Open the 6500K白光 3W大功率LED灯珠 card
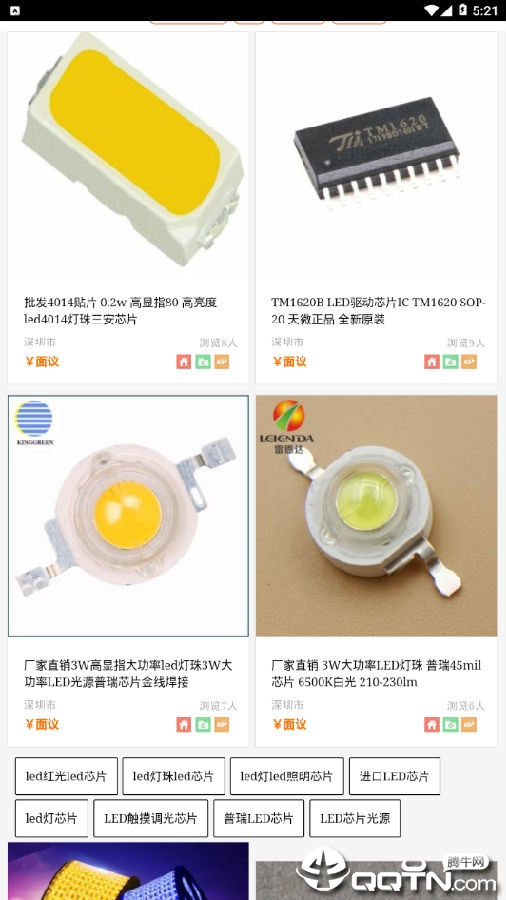This screenshot has width=506, height=900. pyautogui.click(x=376, y=571)
